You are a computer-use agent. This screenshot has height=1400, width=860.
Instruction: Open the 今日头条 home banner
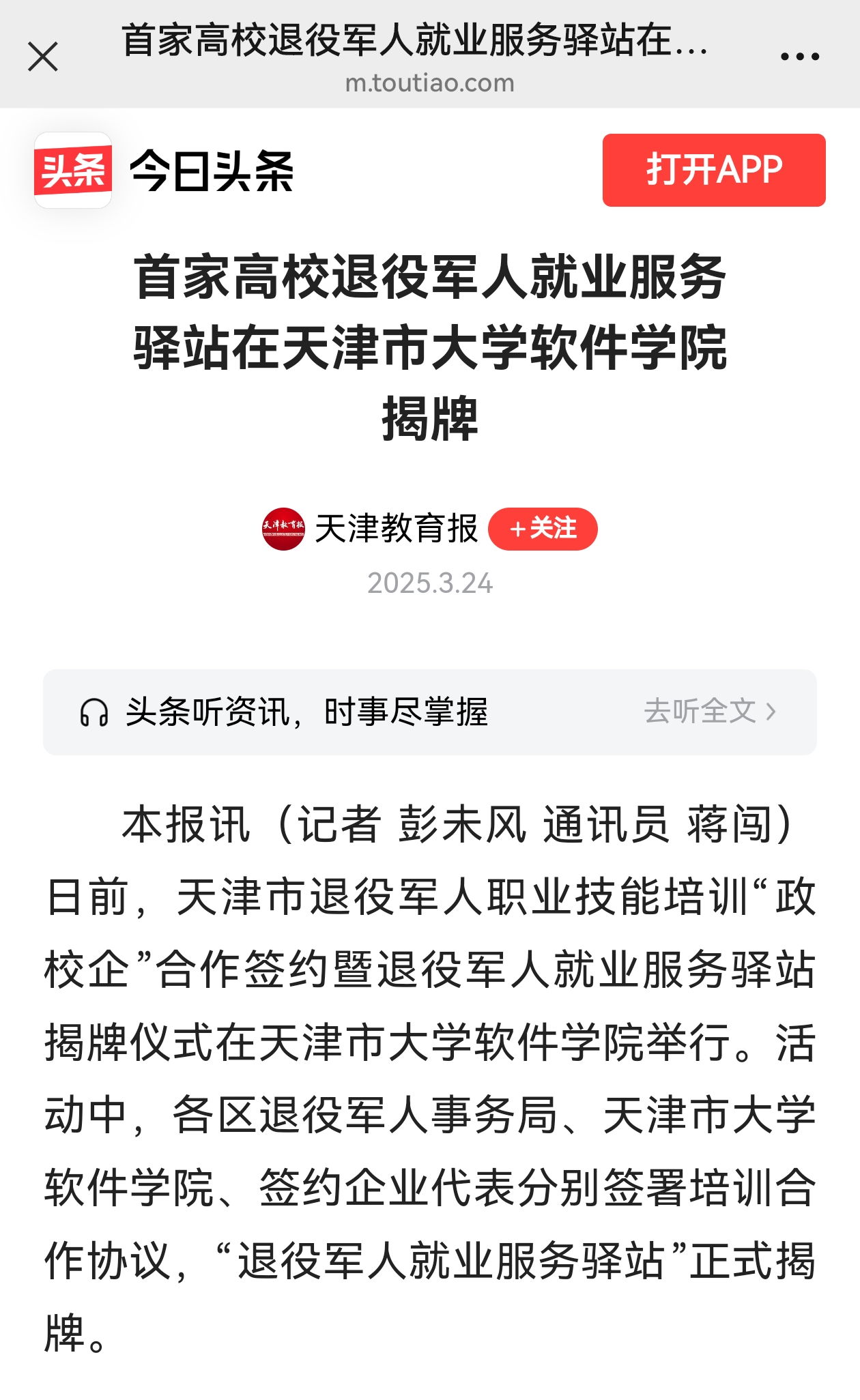click(165, 171)
